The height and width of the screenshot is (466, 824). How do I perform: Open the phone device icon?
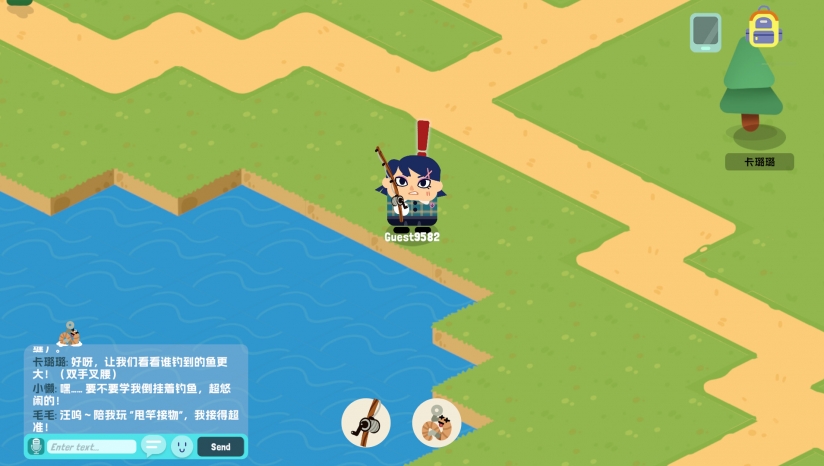click(705, 32)
